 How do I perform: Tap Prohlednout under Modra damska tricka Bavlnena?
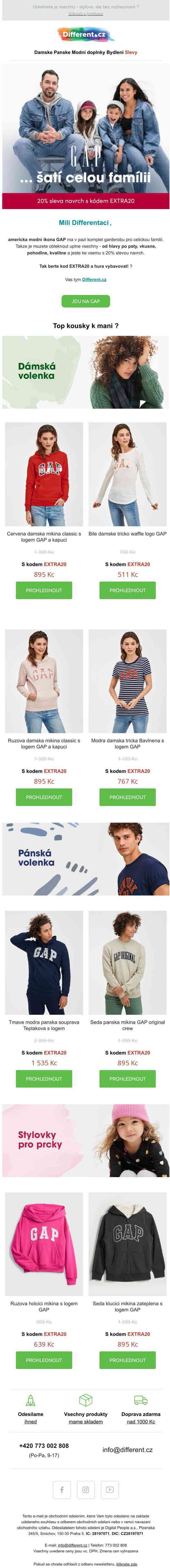(x=127, y=797)
